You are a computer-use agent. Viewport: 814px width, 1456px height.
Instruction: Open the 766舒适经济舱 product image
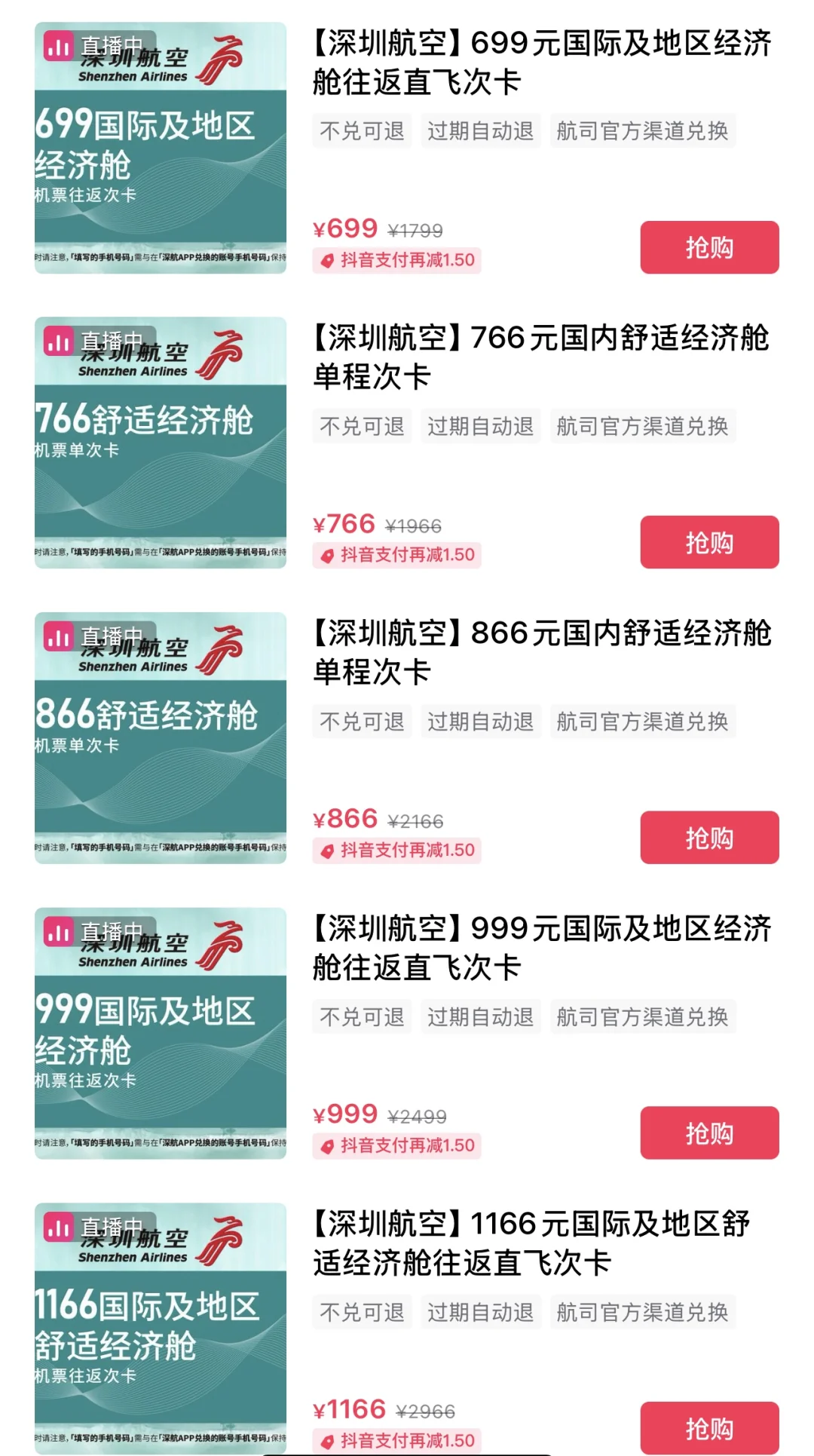pos(161,443)
